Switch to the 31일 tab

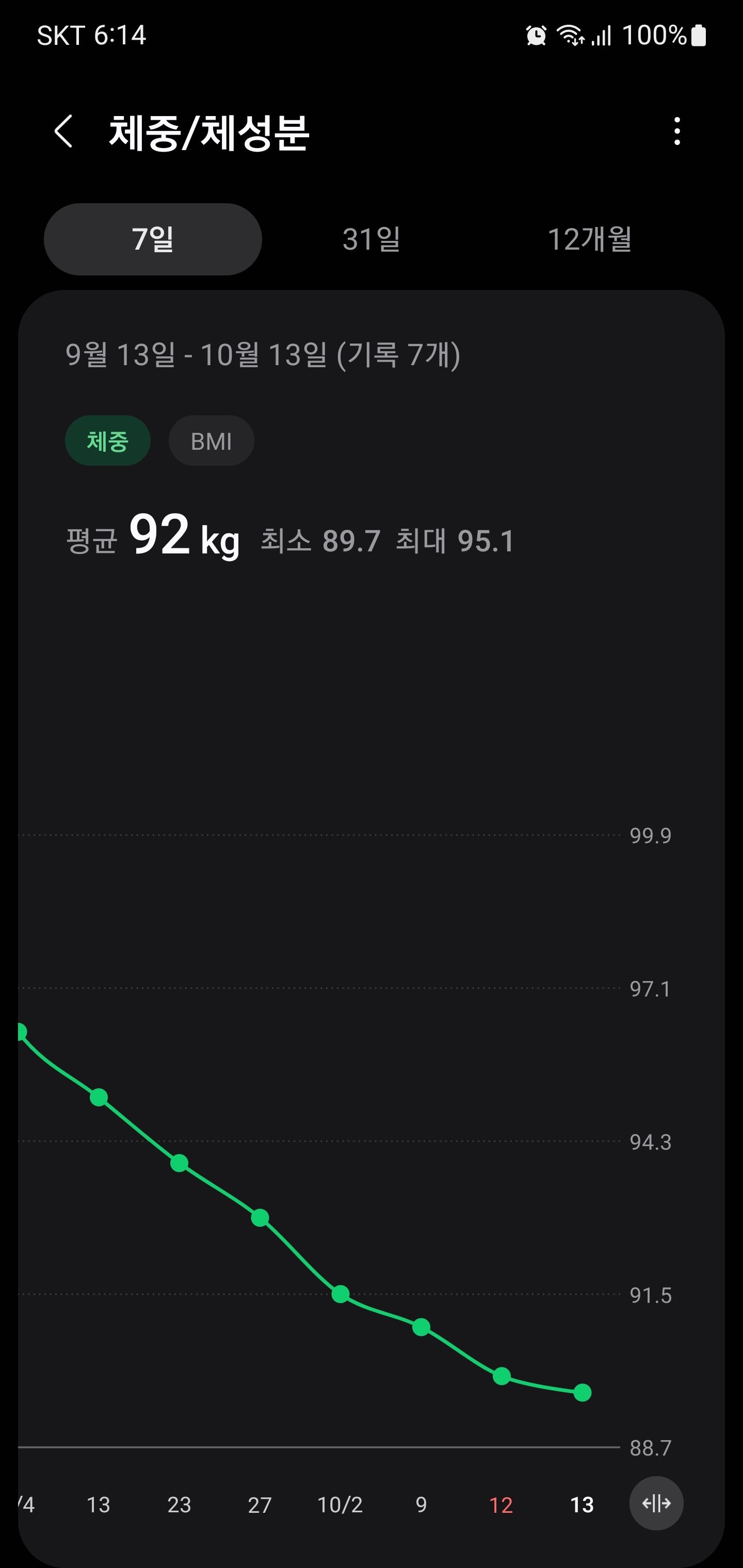coord(371,239)
